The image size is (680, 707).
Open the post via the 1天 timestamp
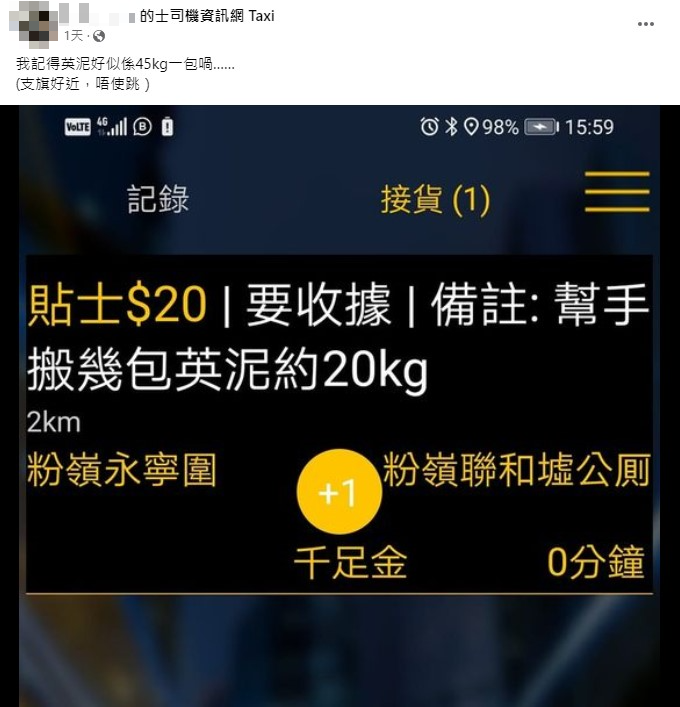click(x=73, y=36)
